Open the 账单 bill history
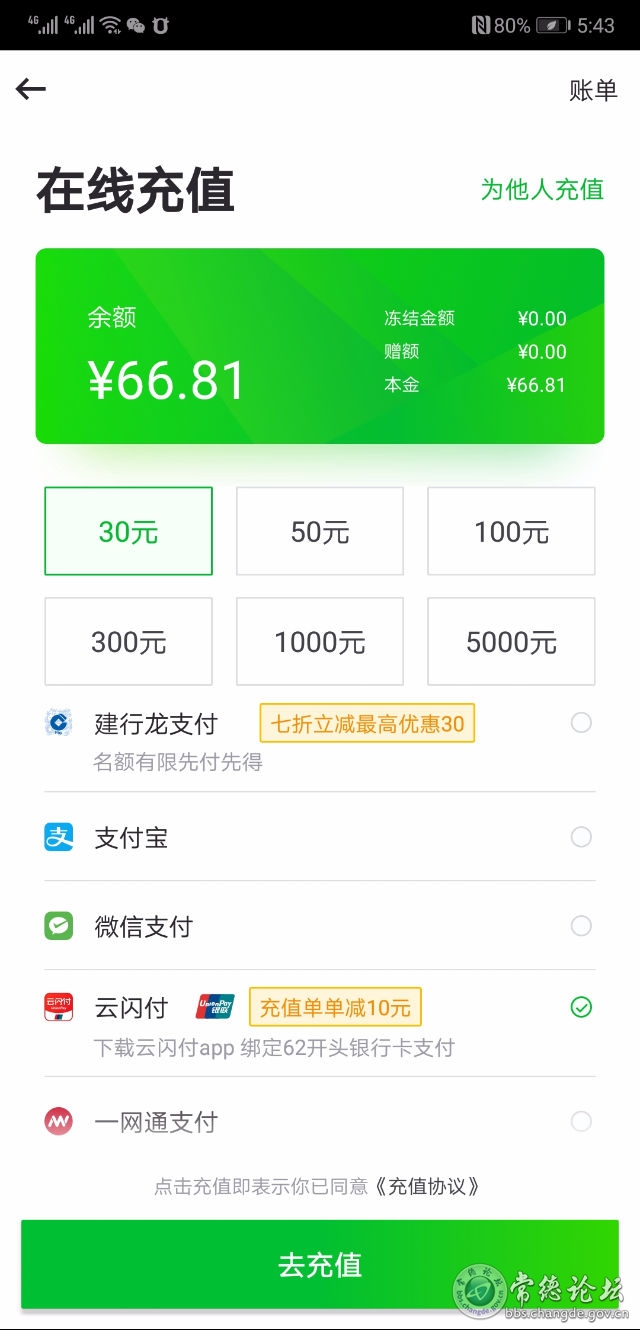This screenshot has height=1330, width=640. point(593,90)
